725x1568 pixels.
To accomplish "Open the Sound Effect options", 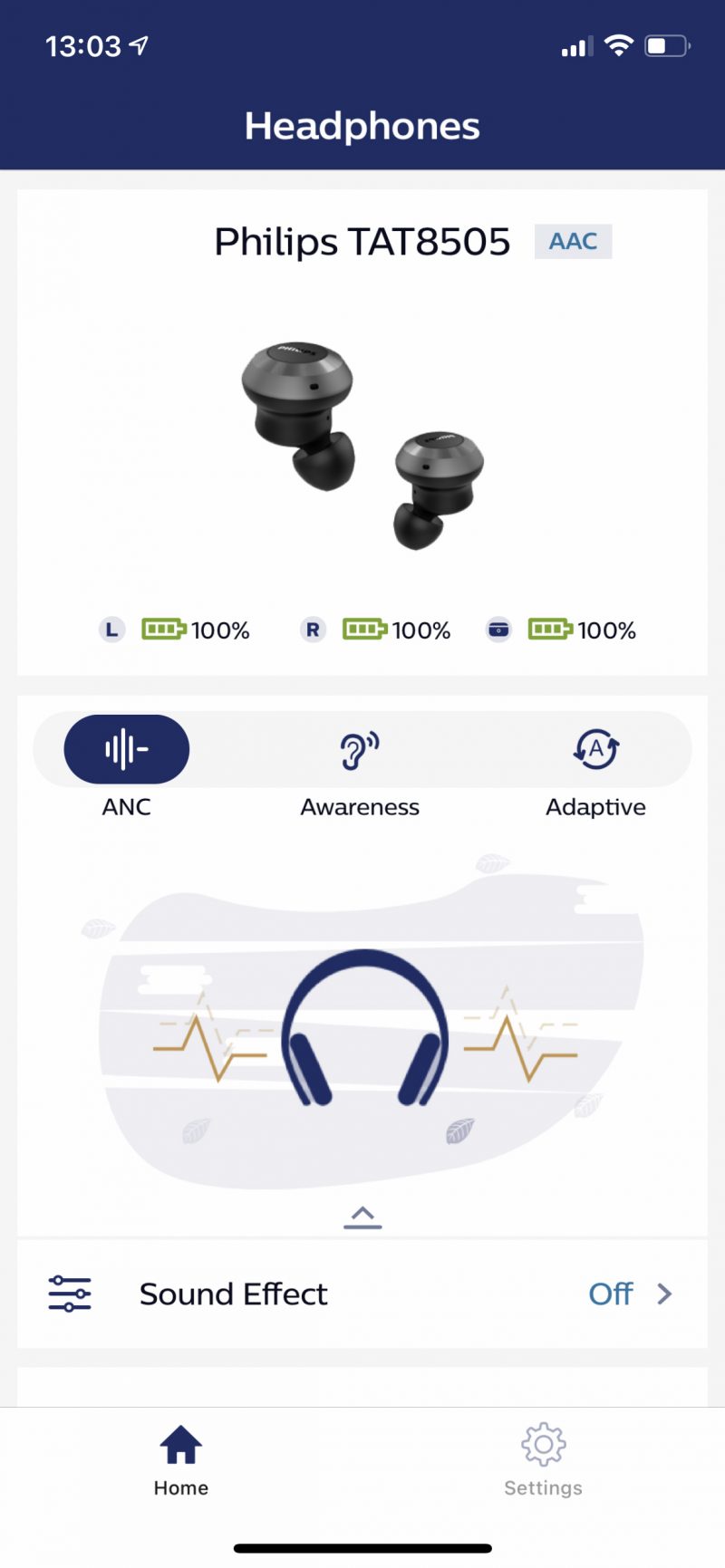I will pos(233,1294).
